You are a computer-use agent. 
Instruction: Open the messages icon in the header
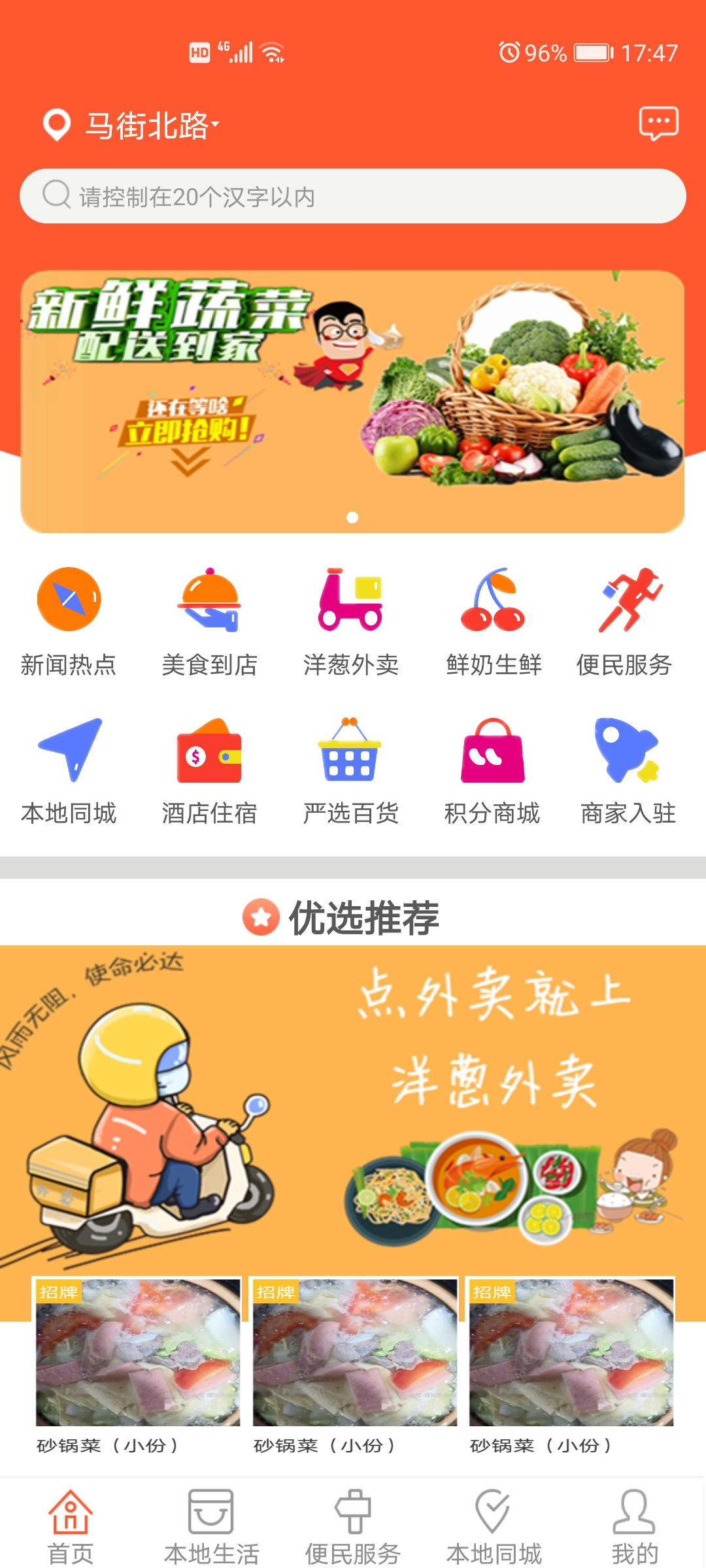(x=658, y=123)
